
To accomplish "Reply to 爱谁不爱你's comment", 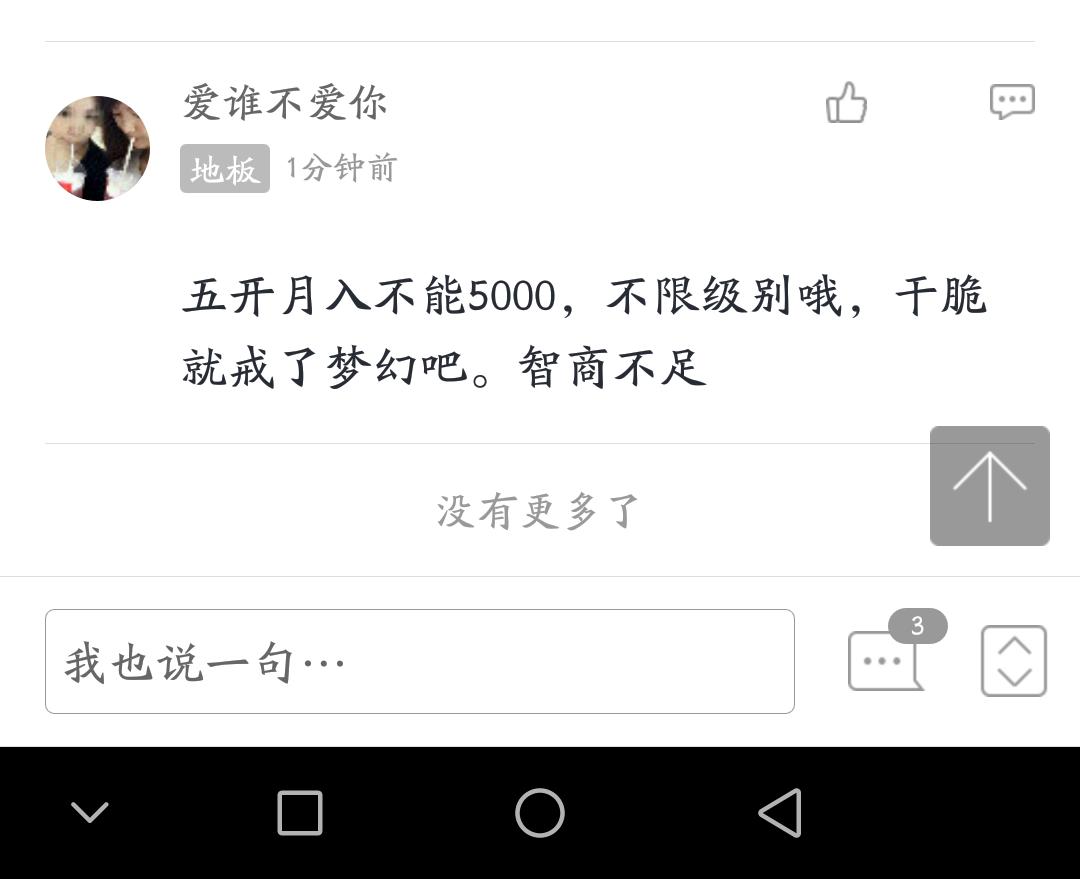I will point(1011,102).
